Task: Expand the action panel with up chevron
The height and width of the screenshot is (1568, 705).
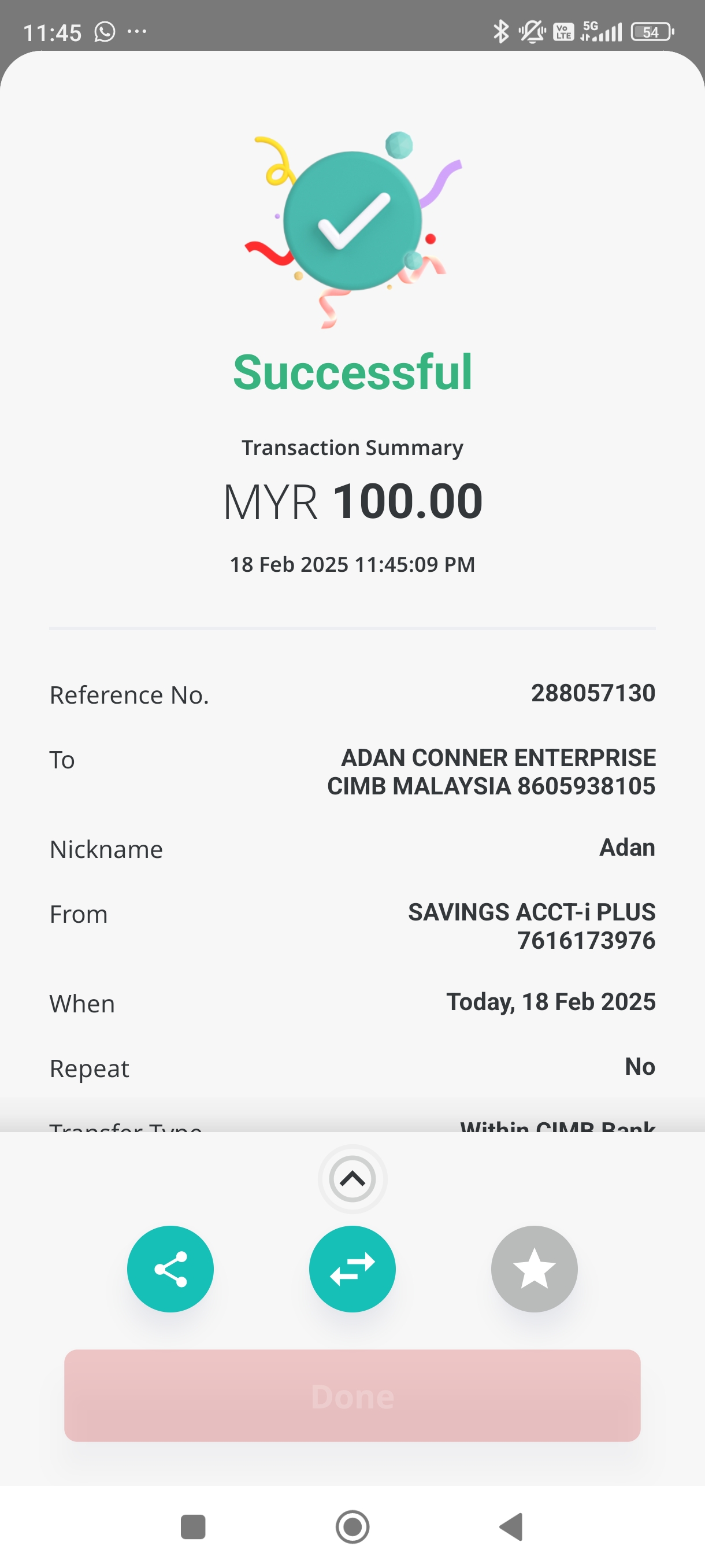Action: click(352, 1179)
